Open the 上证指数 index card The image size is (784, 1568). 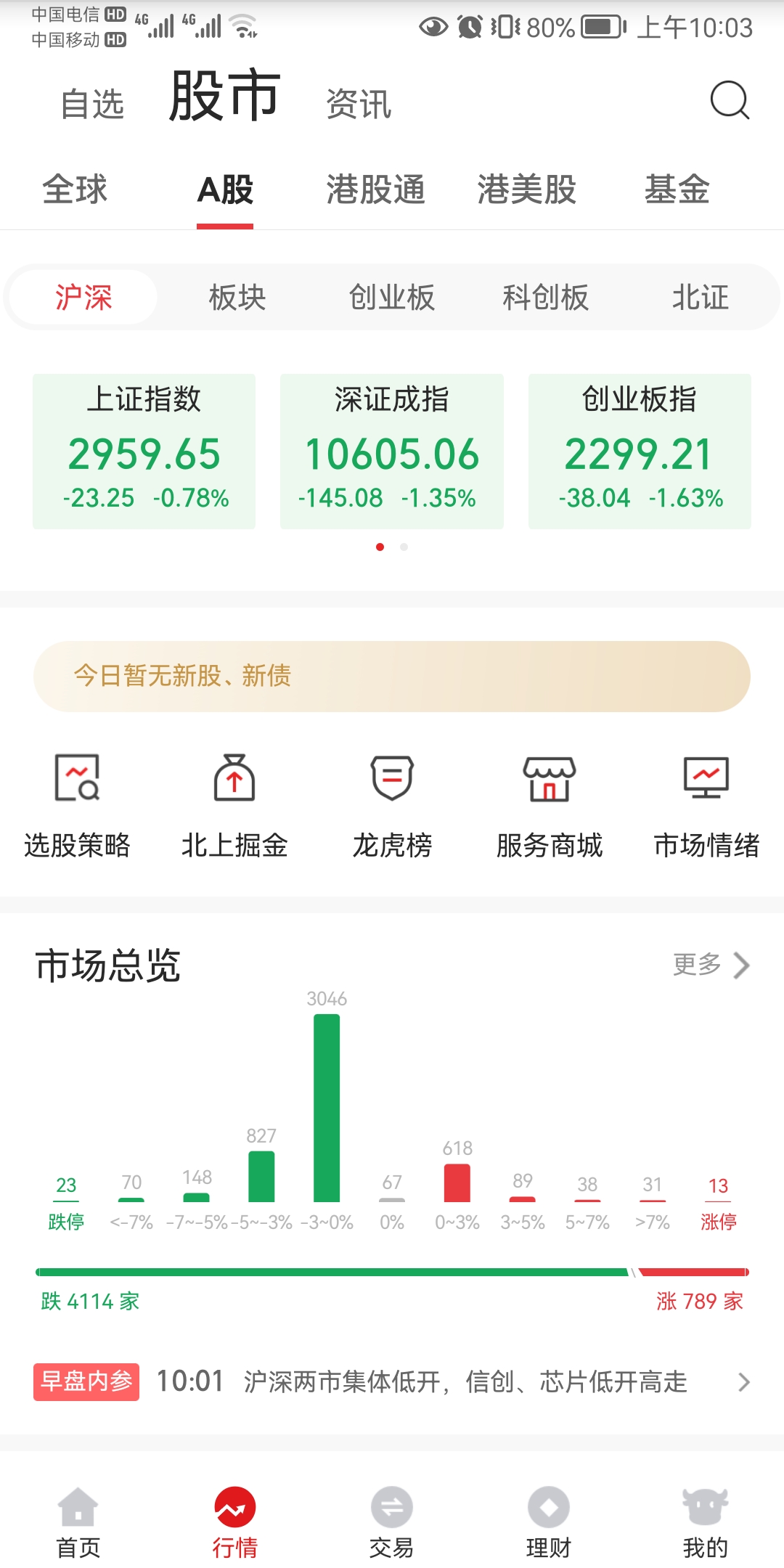coord(144,452)
